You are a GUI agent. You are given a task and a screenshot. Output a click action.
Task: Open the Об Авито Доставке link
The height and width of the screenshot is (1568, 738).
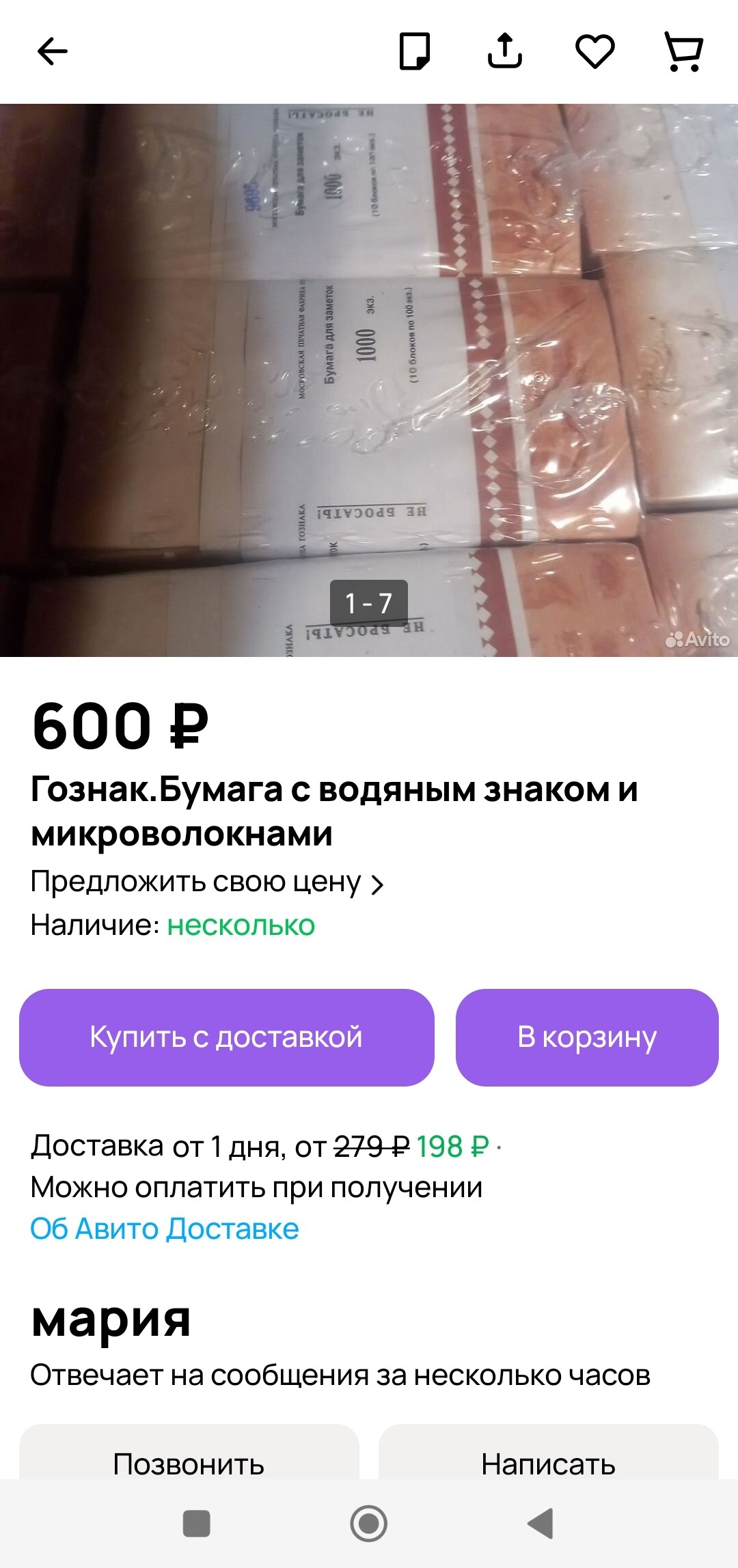point(165,1229)
